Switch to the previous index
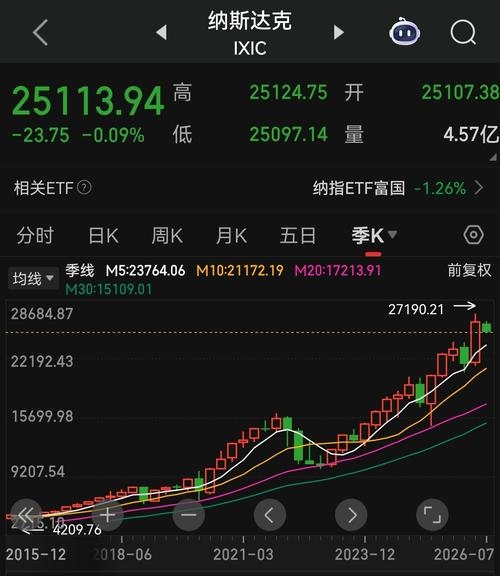 click(x=162, y=32)
